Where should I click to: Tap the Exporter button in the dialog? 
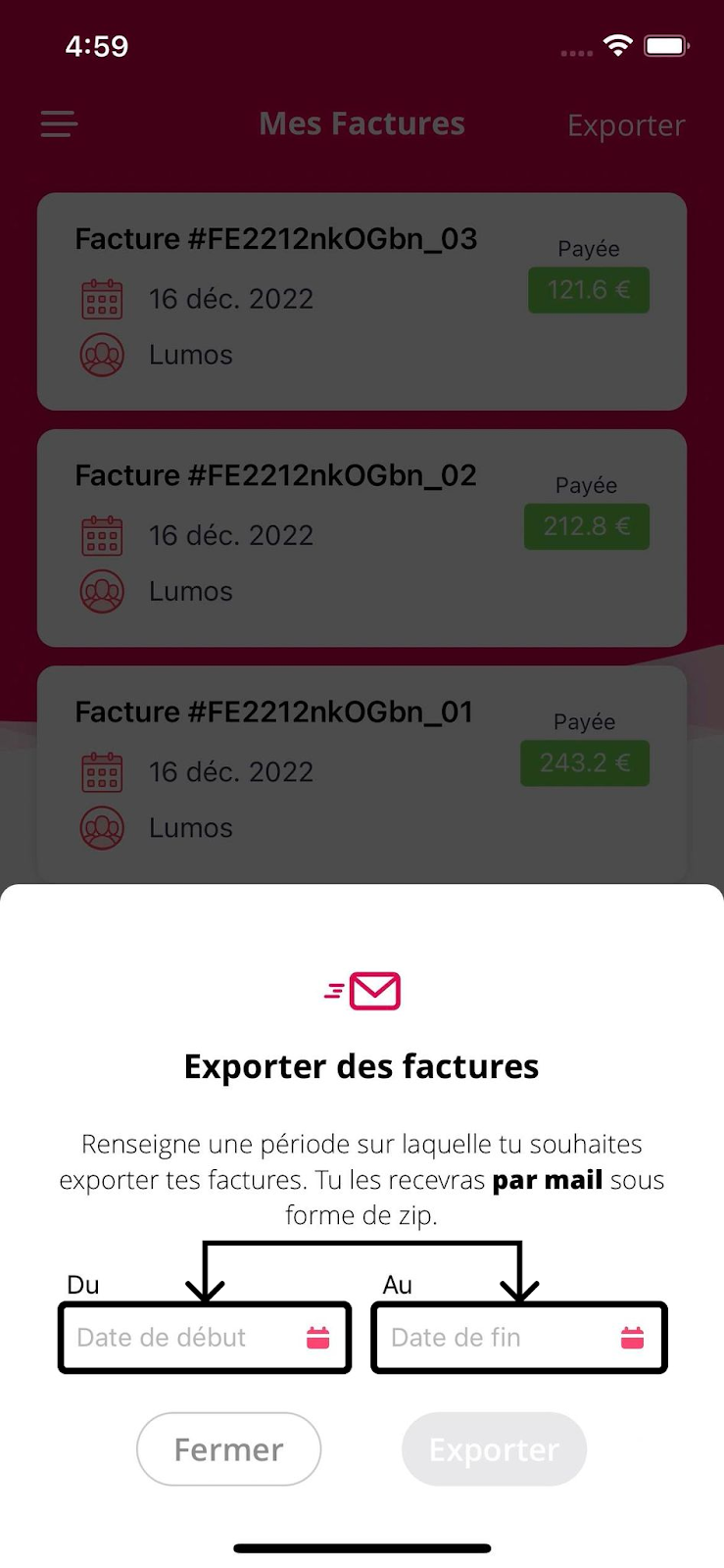[494, 1449]
